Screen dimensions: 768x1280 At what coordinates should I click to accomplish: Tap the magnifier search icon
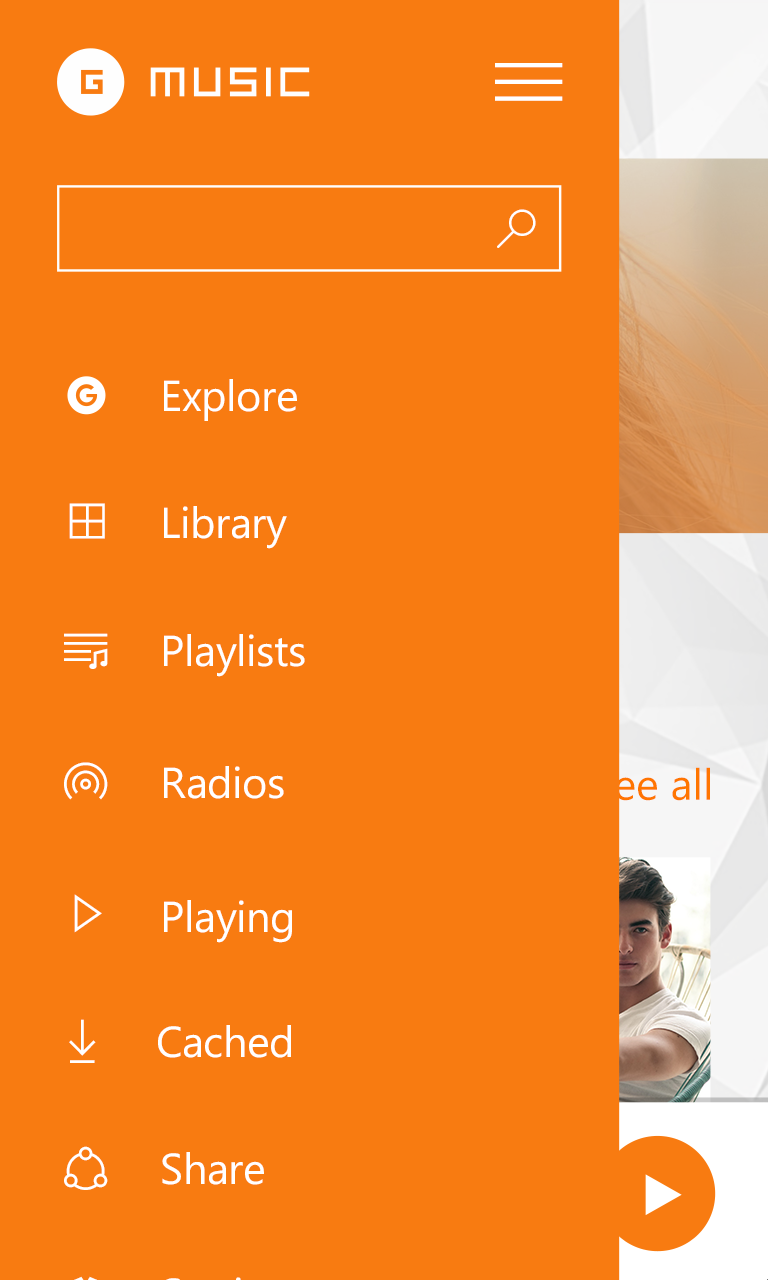[x=516, y=228]
